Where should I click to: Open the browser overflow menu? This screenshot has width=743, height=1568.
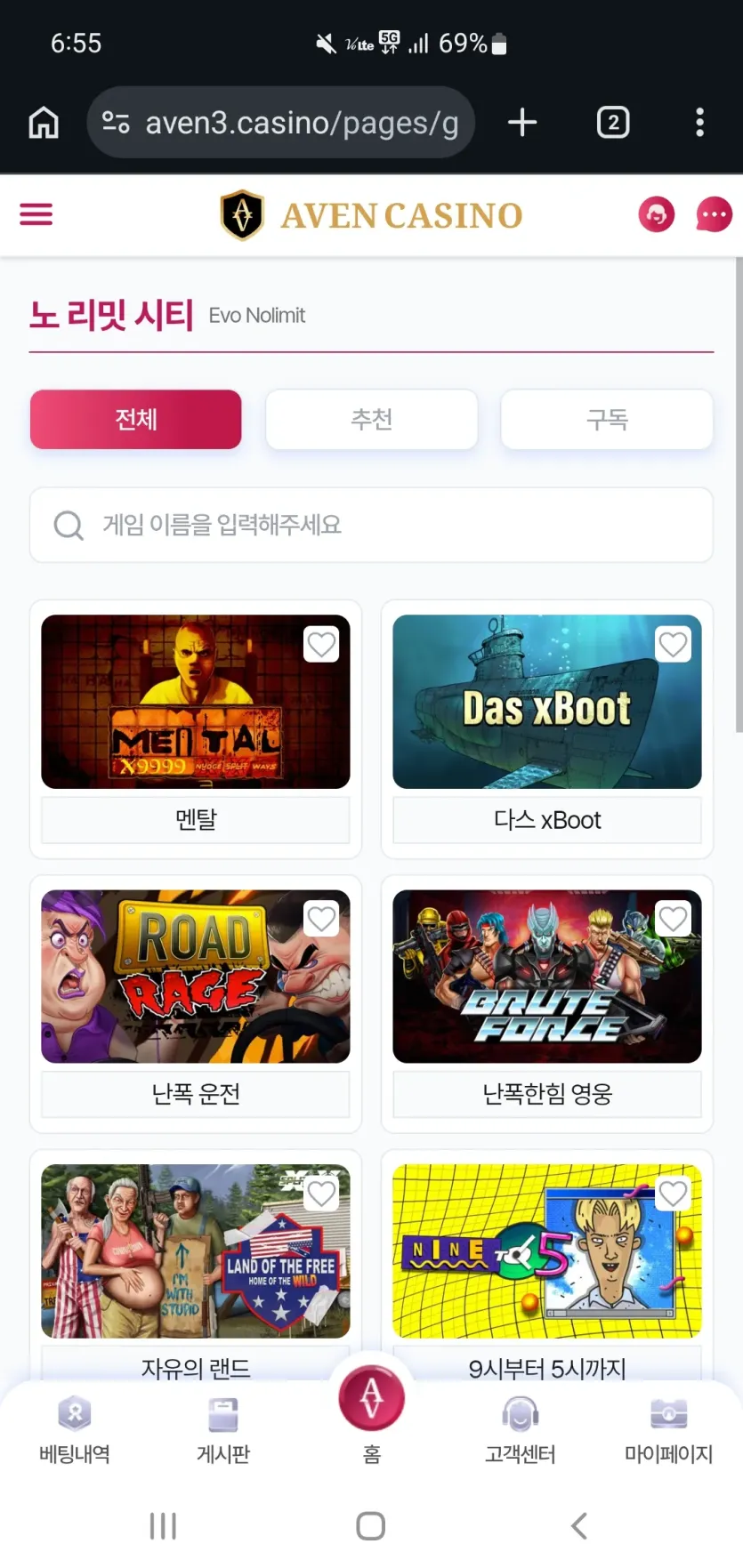coord(700,122)
